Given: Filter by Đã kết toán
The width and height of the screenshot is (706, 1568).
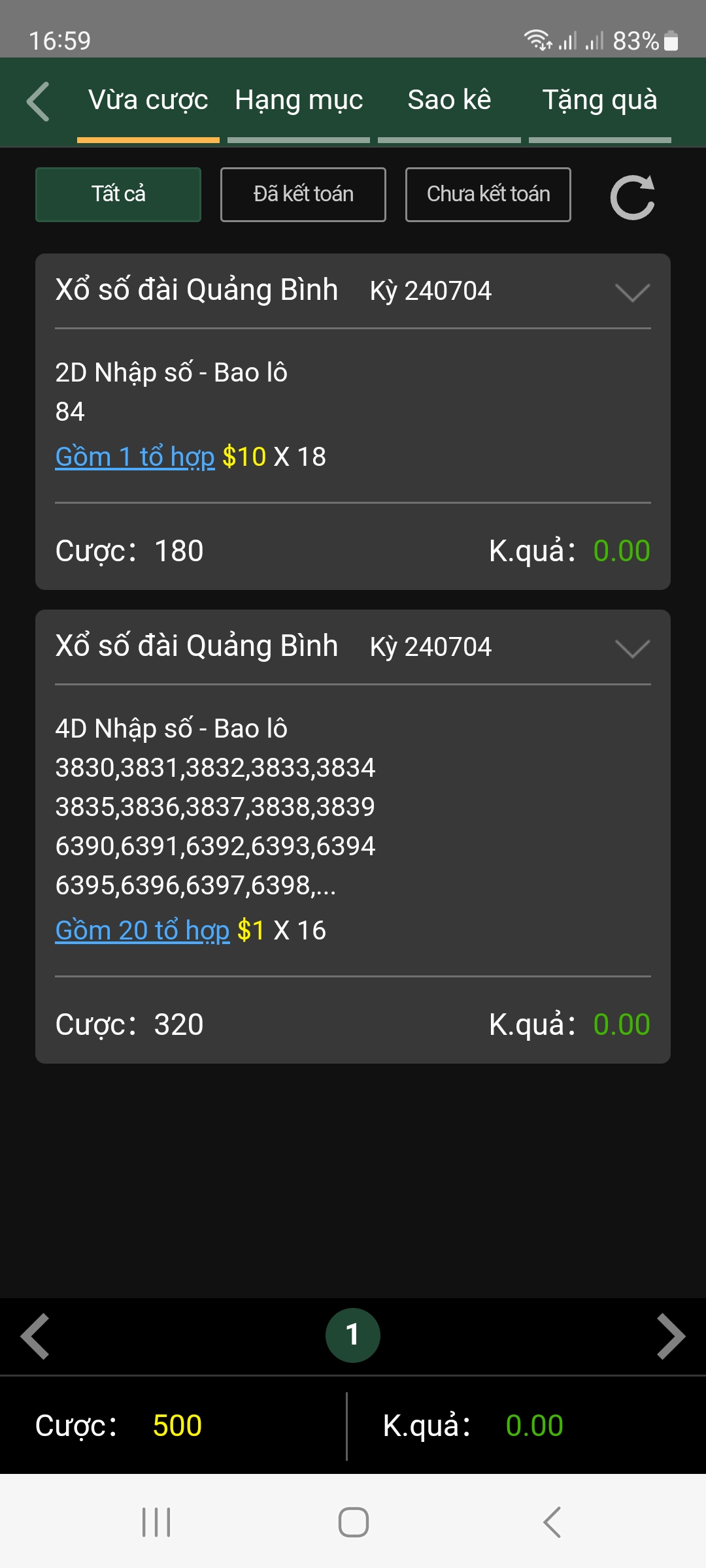Looking at the screenshot, I should [303, 195].
